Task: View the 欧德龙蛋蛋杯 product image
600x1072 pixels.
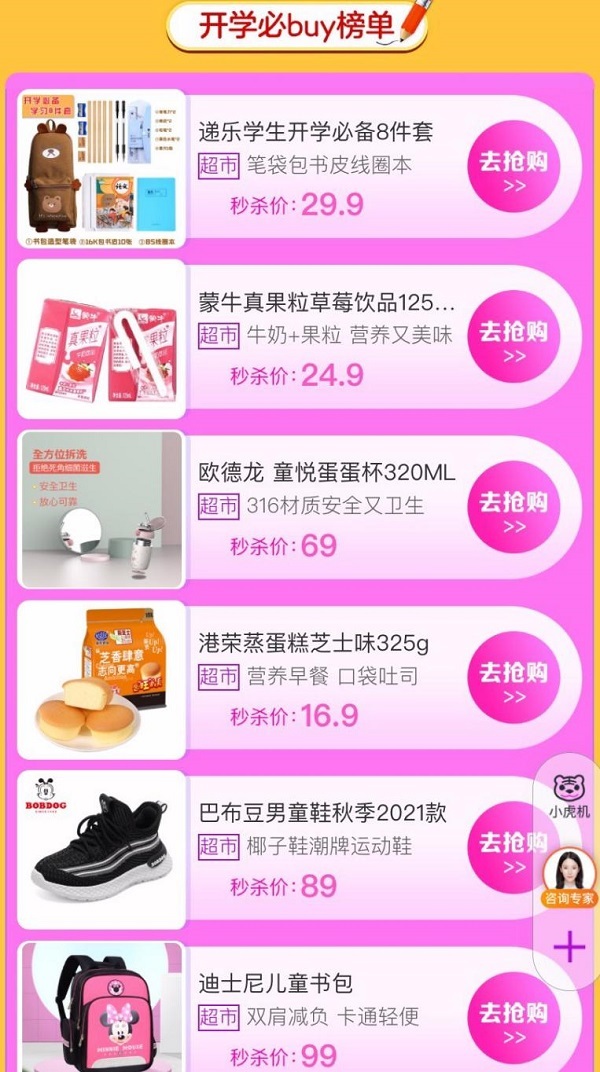Action: pos(102,509)
